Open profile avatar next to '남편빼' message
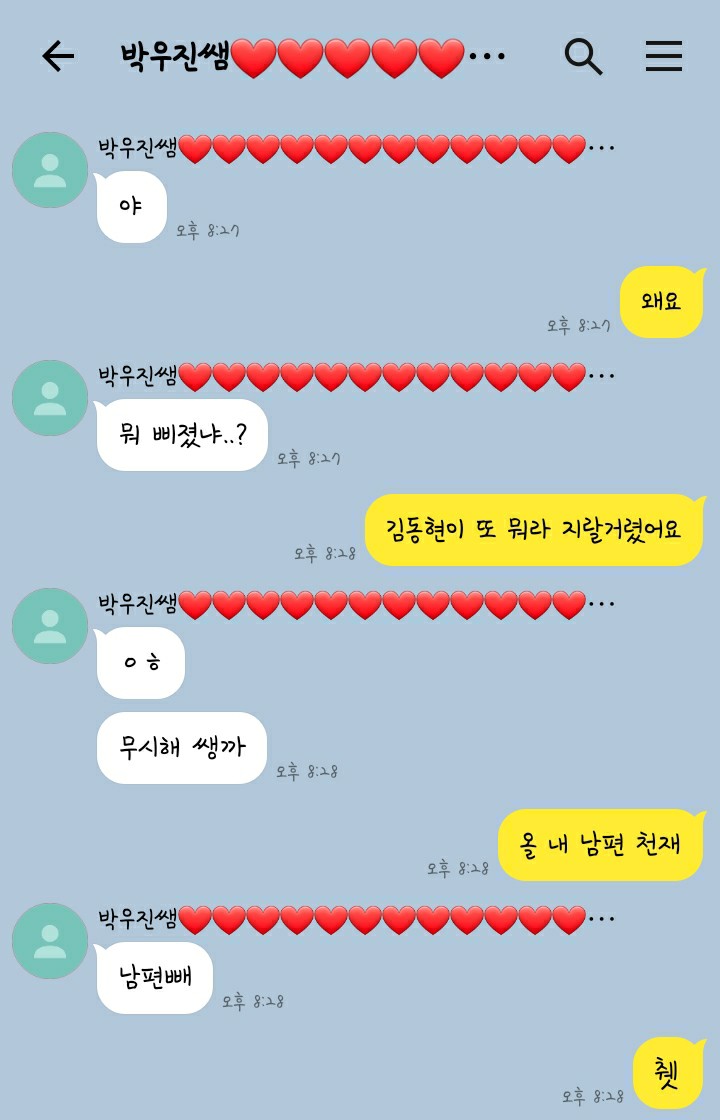The height and width of the screenshot is (1120, 720). point(50,941)
